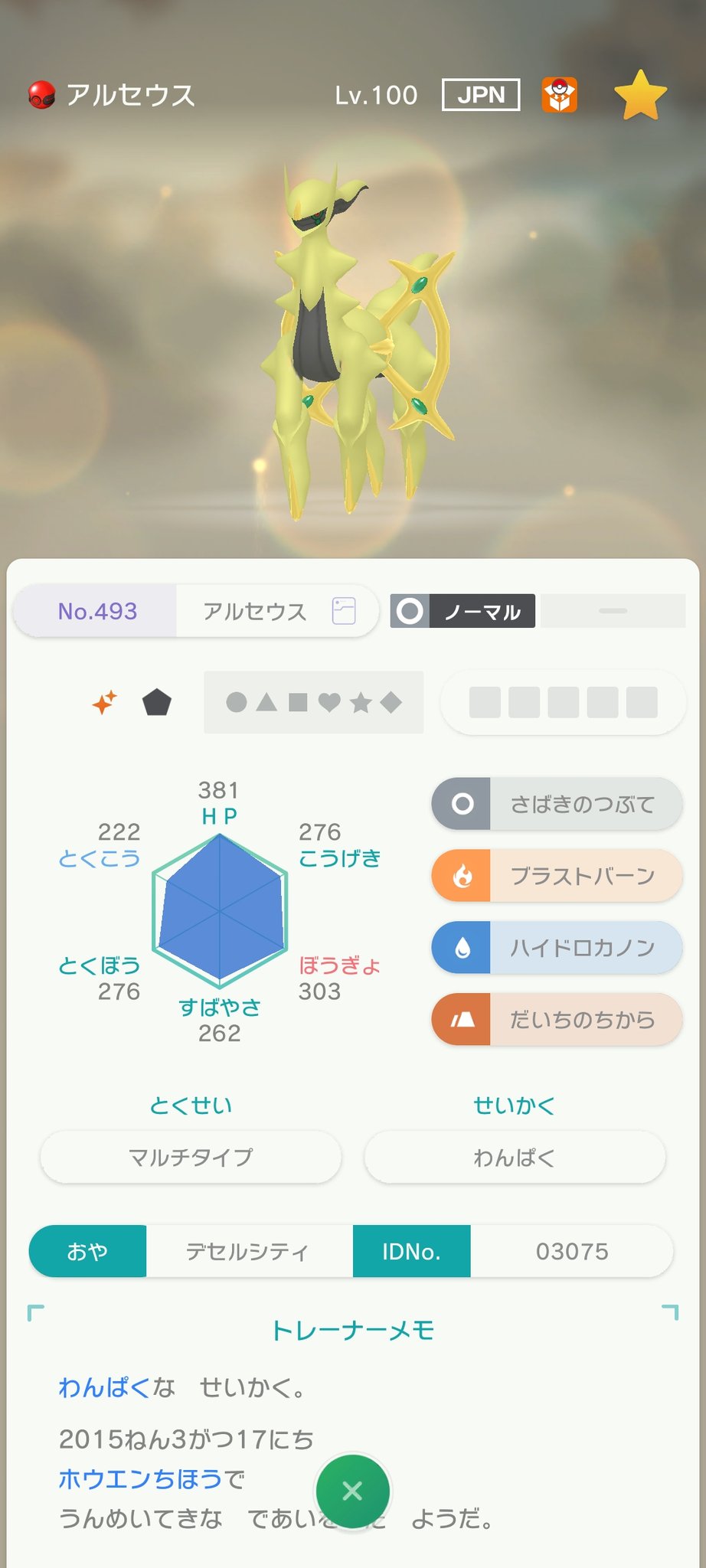Open the マルチタイプ ability details
The height and width of the screenshot is (1568, 706).
point(190,1157)
